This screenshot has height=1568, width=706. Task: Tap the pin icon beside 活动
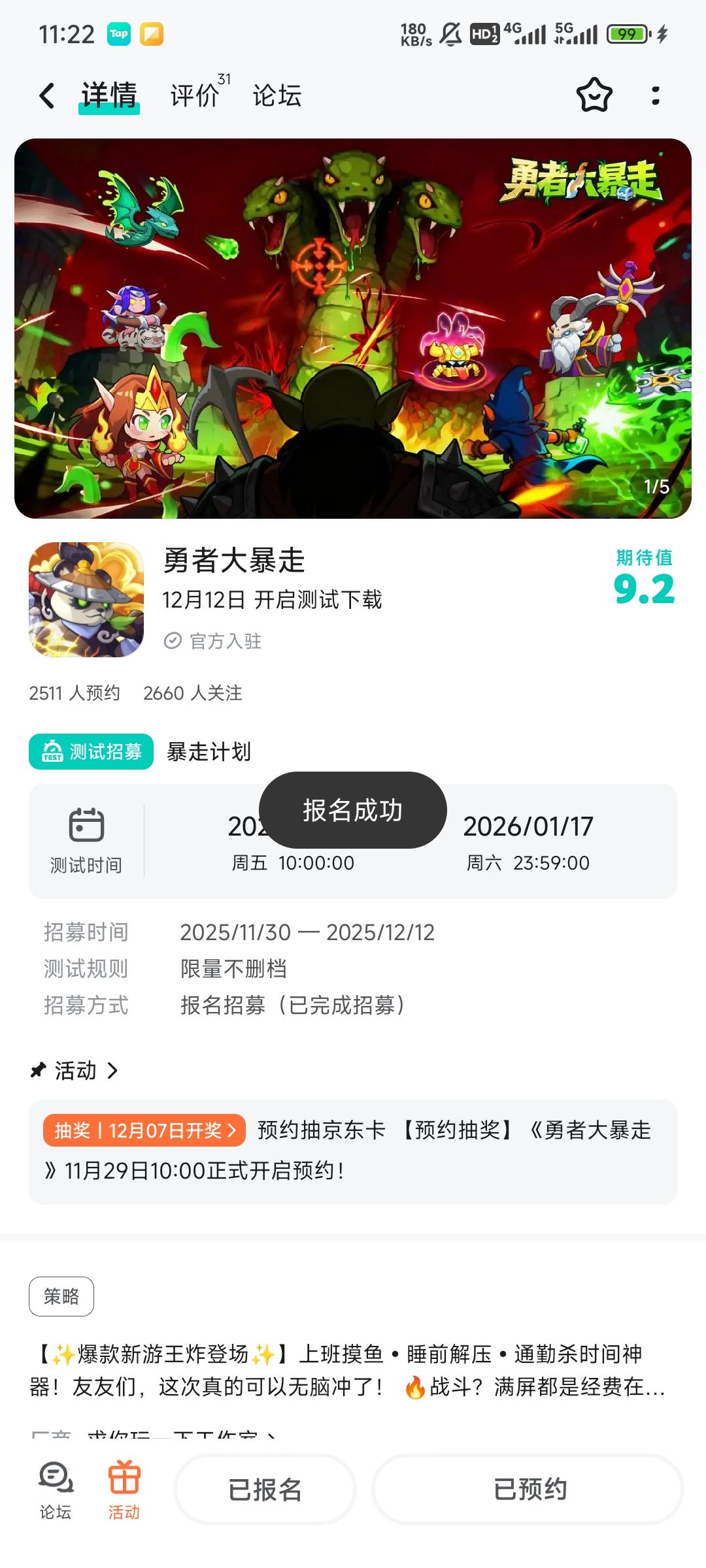[x=37, y=1070]
